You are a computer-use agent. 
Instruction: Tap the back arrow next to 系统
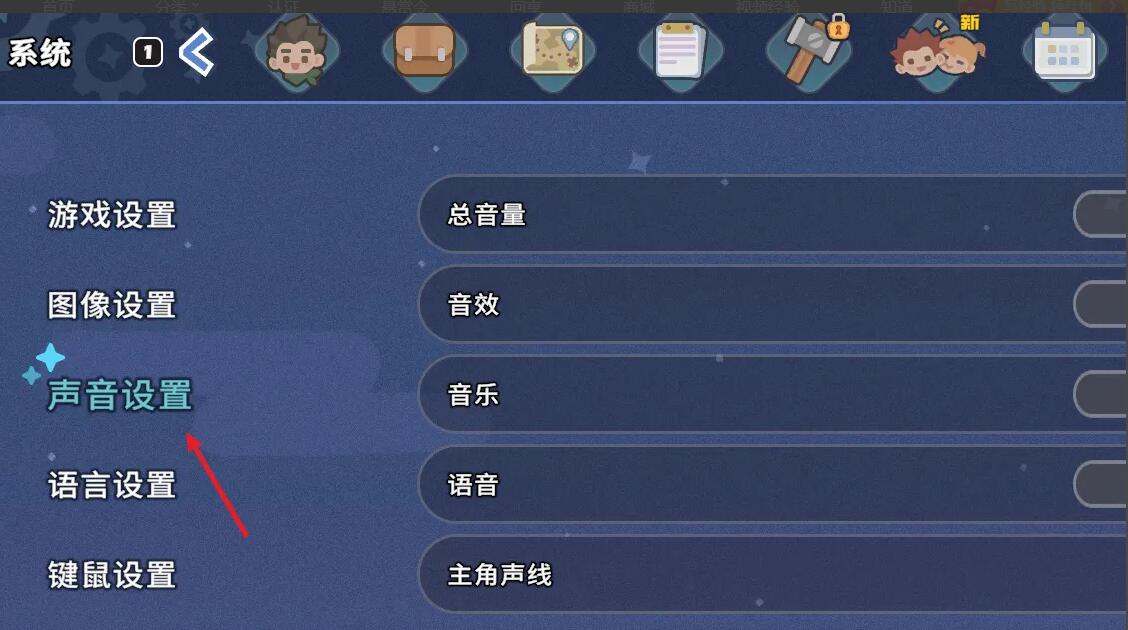(197, 52)
